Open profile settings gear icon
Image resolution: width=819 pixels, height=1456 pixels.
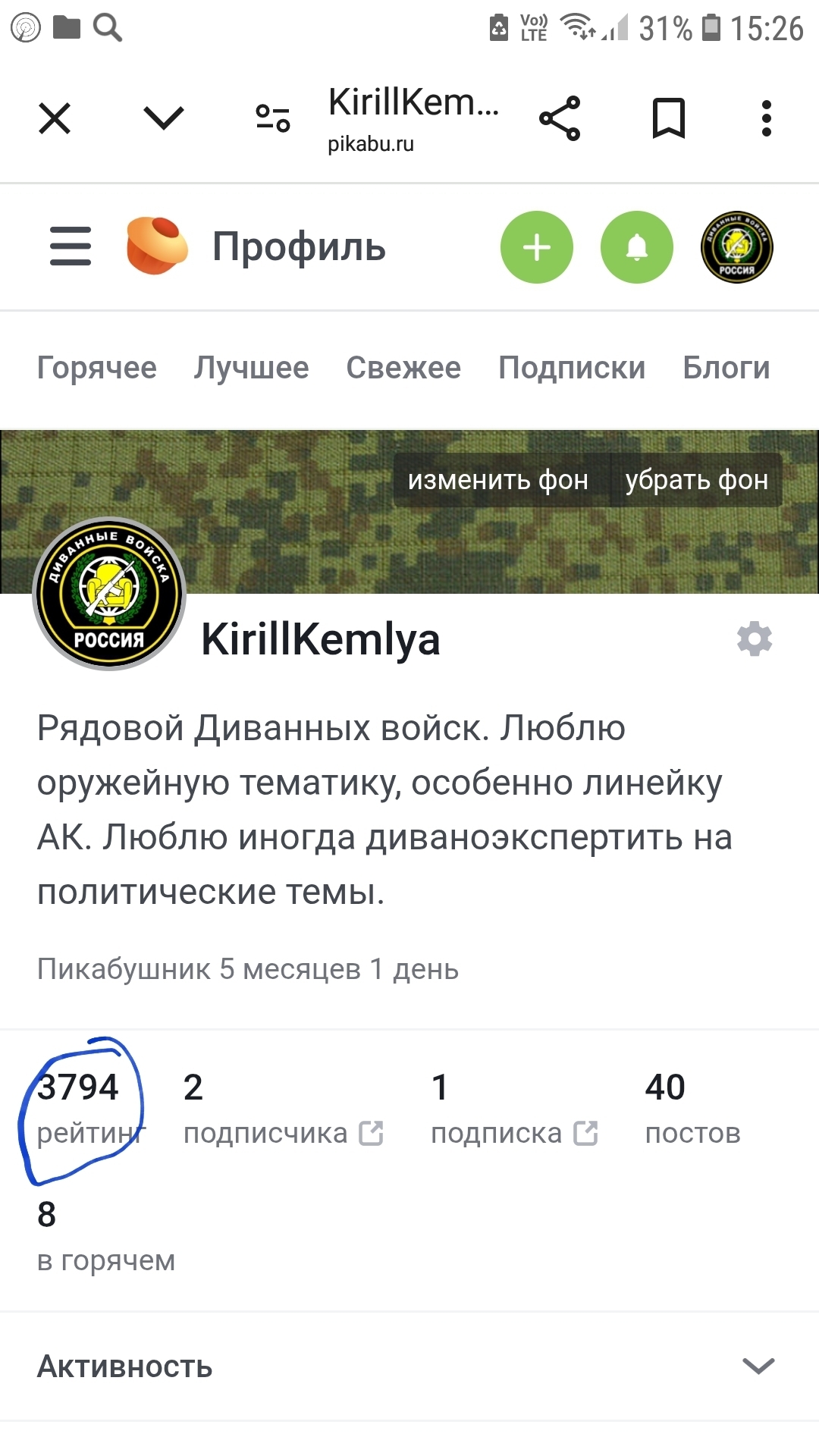click(x=755, y=639)
